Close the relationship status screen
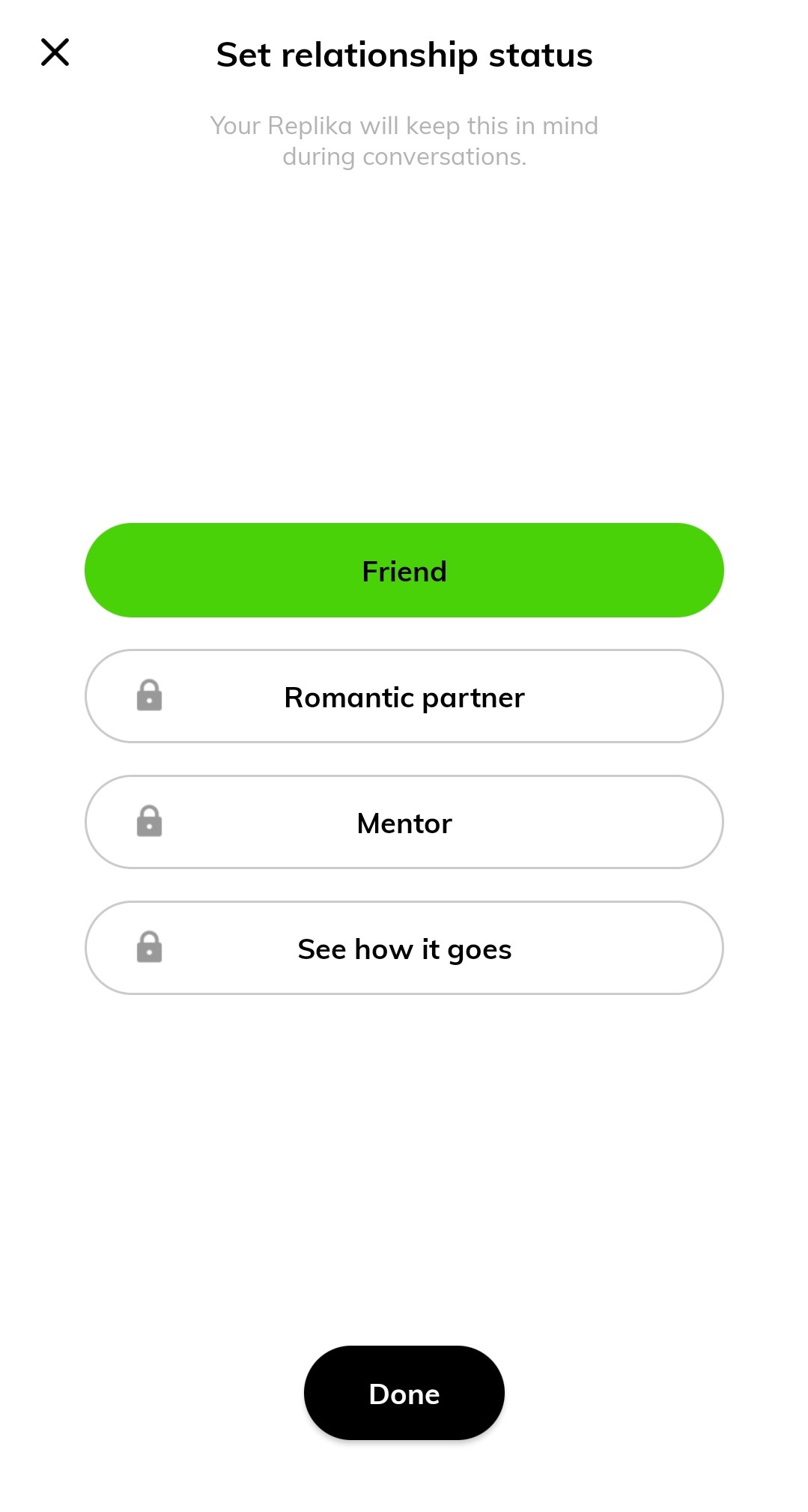This screenshot has width=808, height=1512. point(55,52)
